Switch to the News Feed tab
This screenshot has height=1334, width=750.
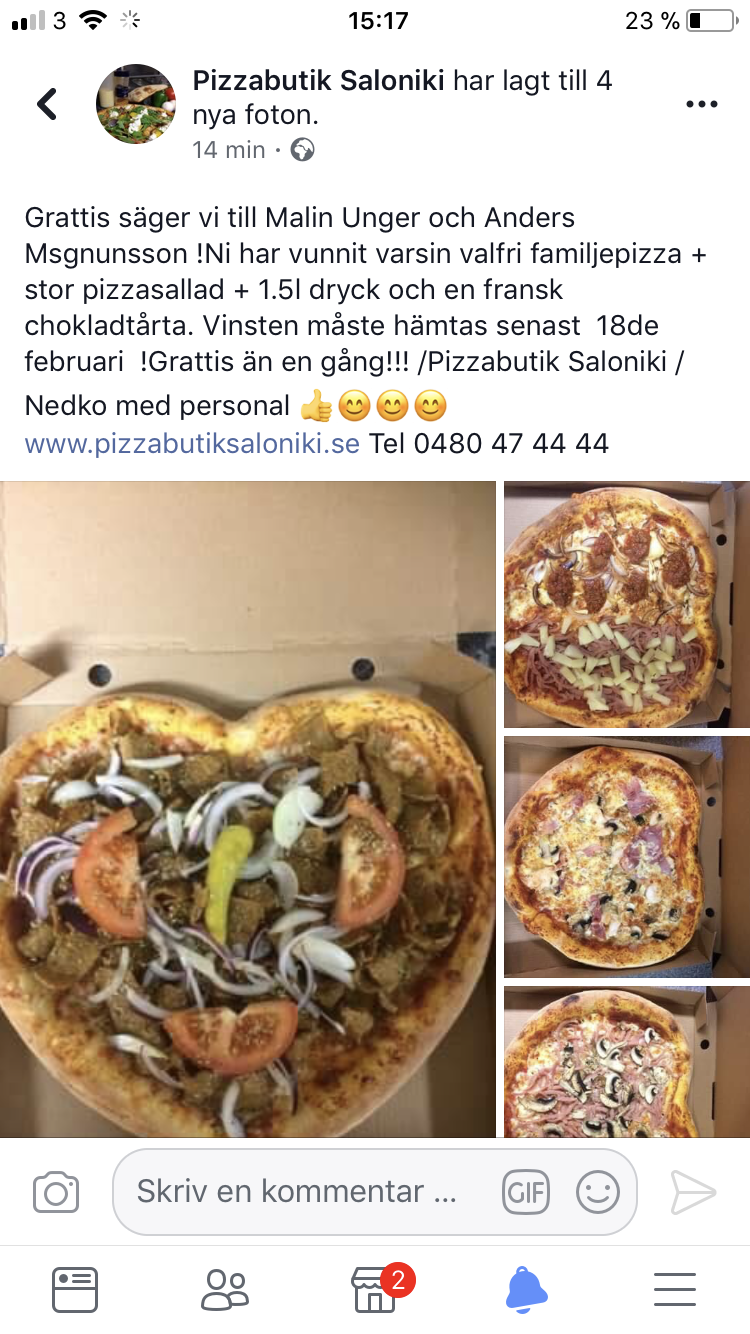pos(75,1289)
